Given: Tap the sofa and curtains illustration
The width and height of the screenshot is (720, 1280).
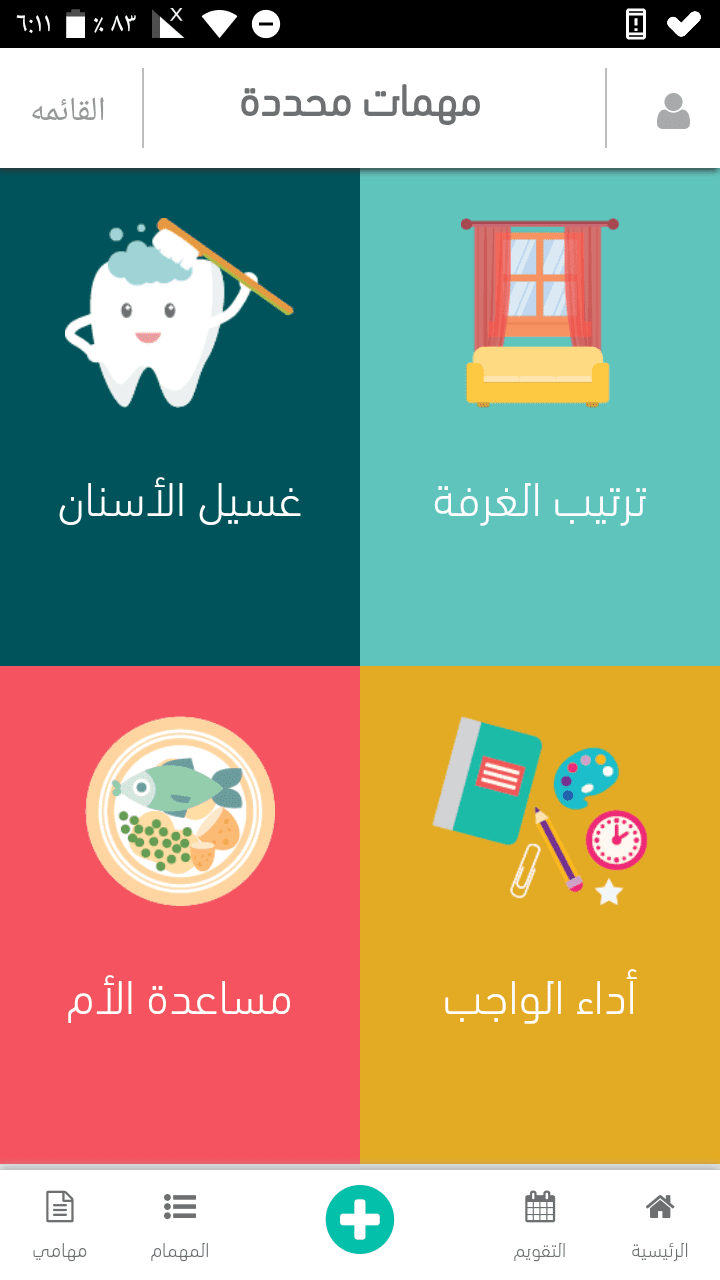Looking at the screenshot, I should 538,310.
